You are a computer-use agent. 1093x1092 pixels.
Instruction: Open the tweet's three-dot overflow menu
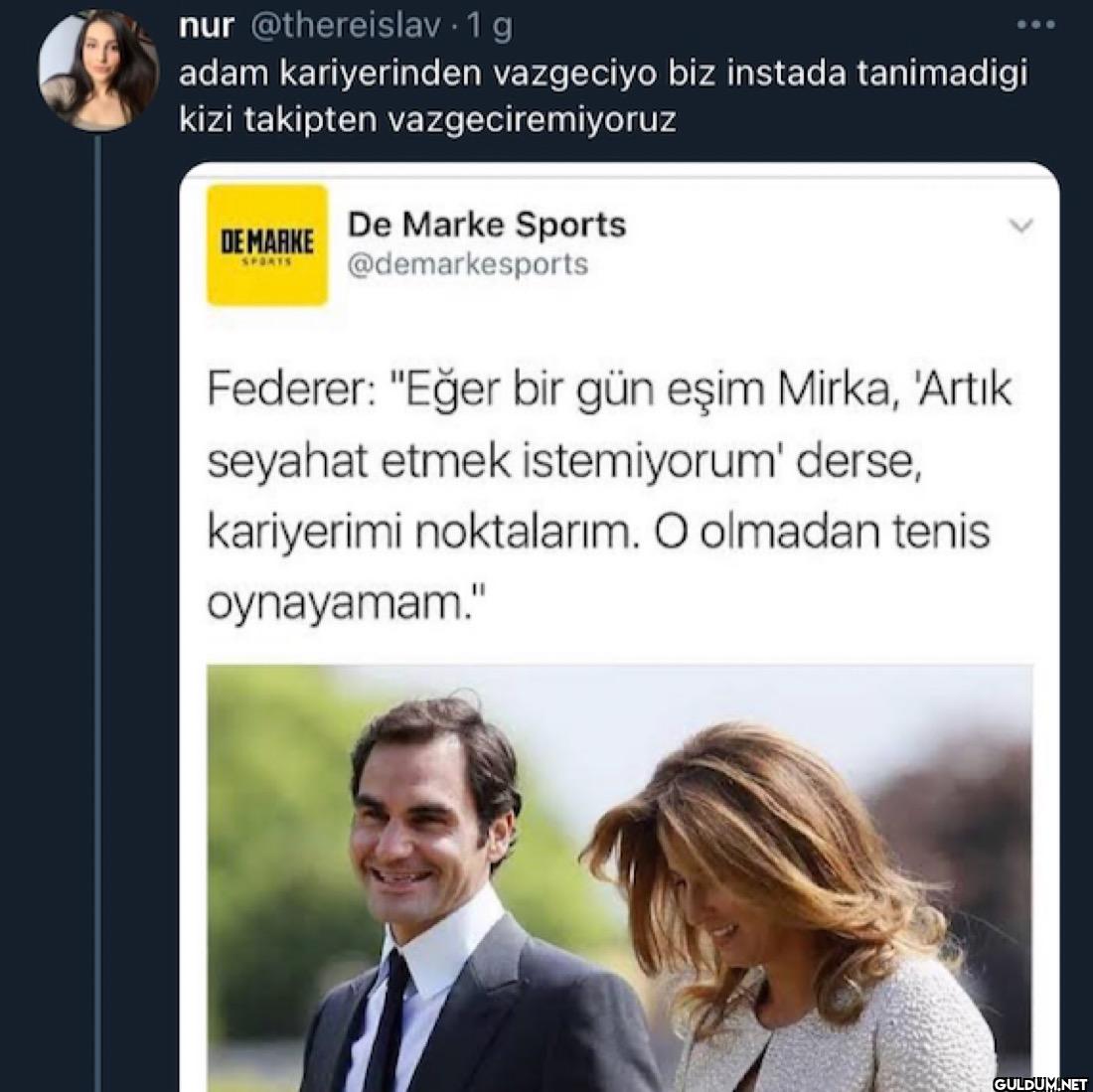pos(1035,25)
